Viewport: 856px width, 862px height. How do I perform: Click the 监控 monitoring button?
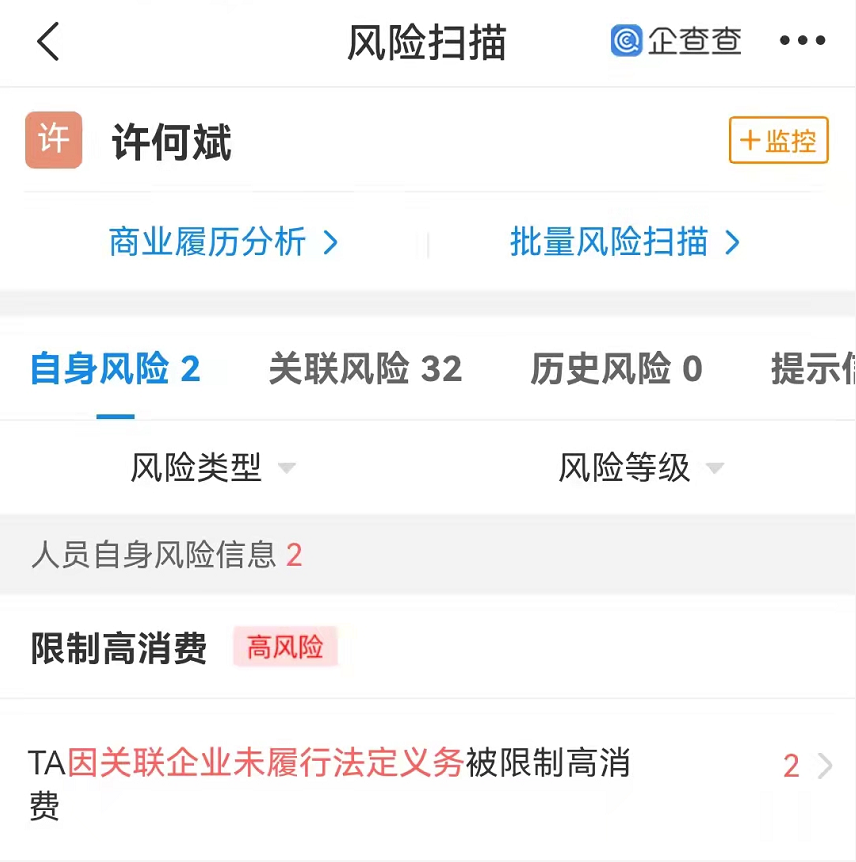779,140
